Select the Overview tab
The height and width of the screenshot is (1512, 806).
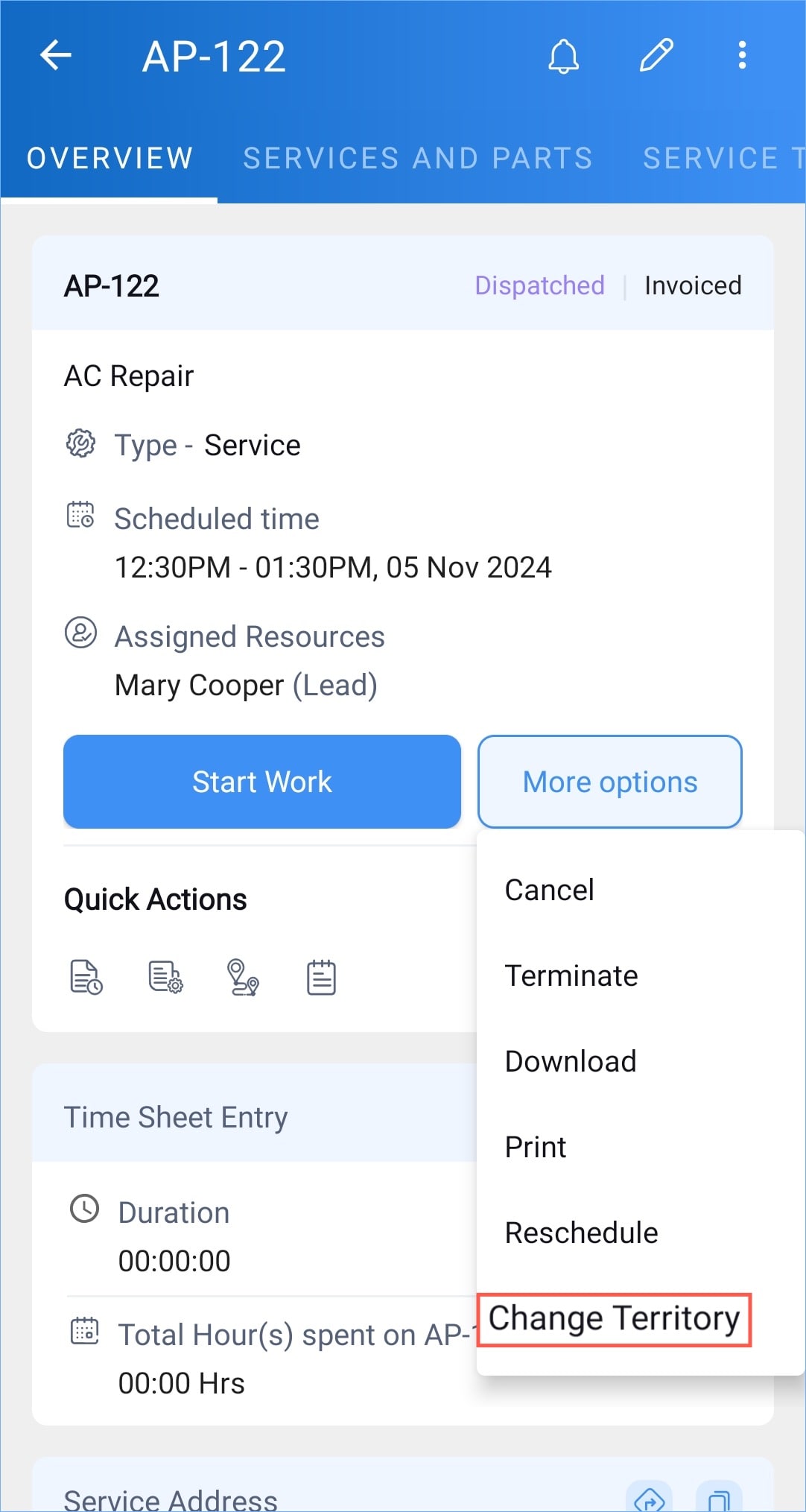pos(110,158)
